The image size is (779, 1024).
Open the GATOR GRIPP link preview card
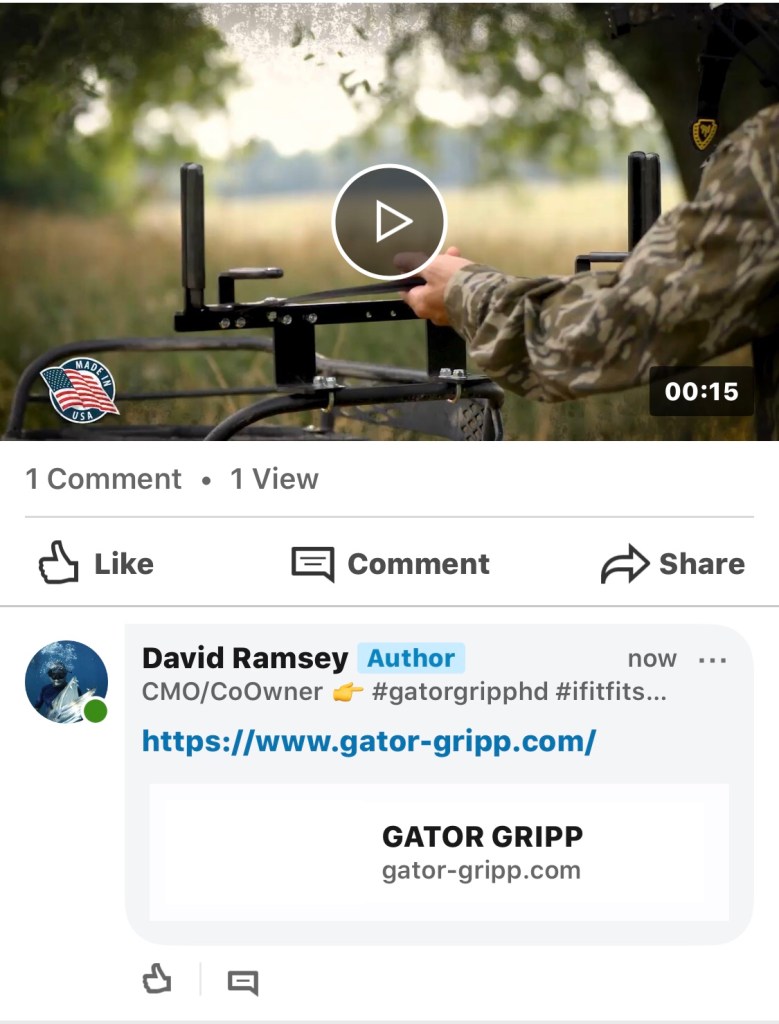(x=439, y=852)
